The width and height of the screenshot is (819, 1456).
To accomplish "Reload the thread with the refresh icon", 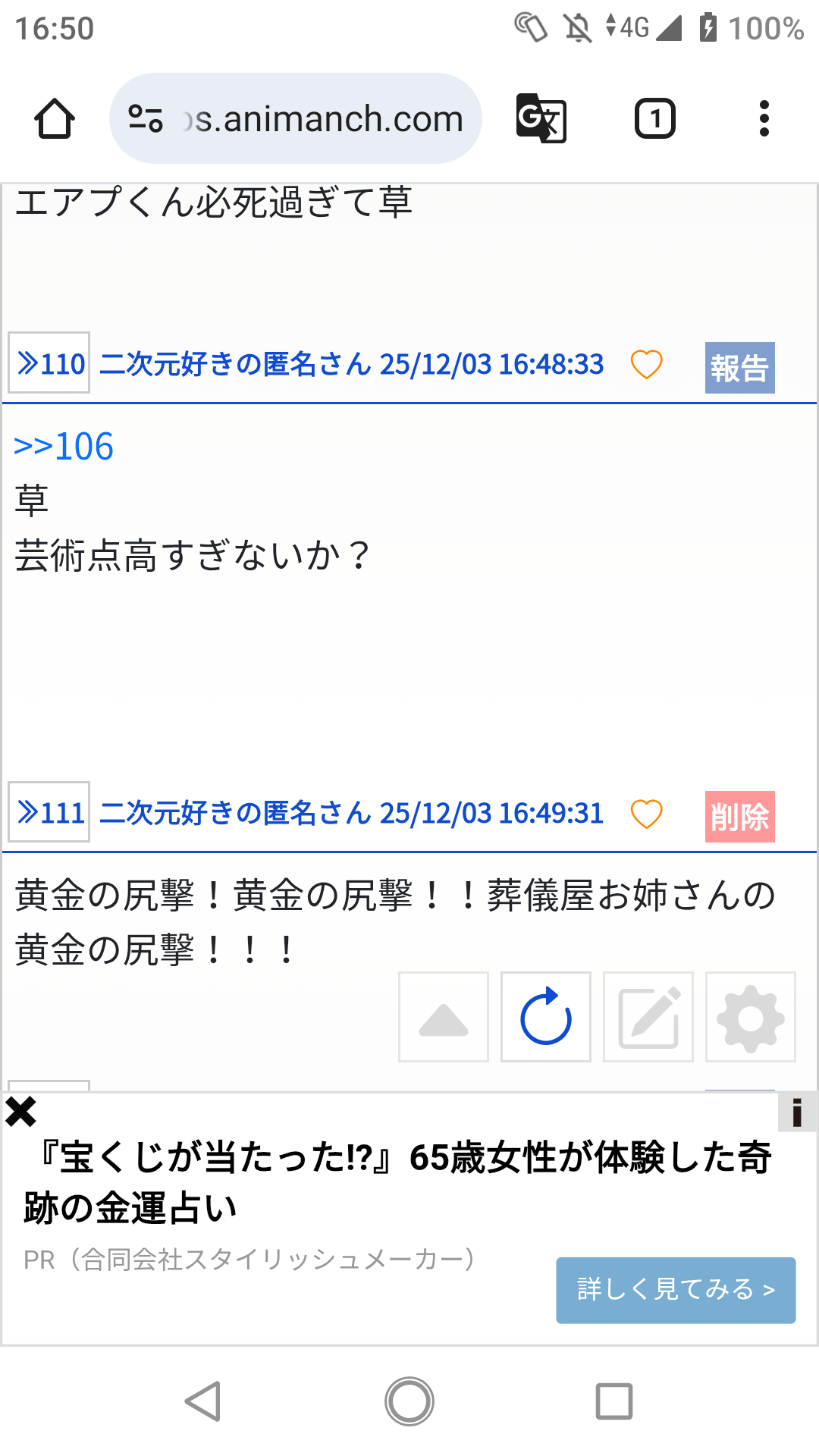I will pyautogui.click(x=546, y=1017).
